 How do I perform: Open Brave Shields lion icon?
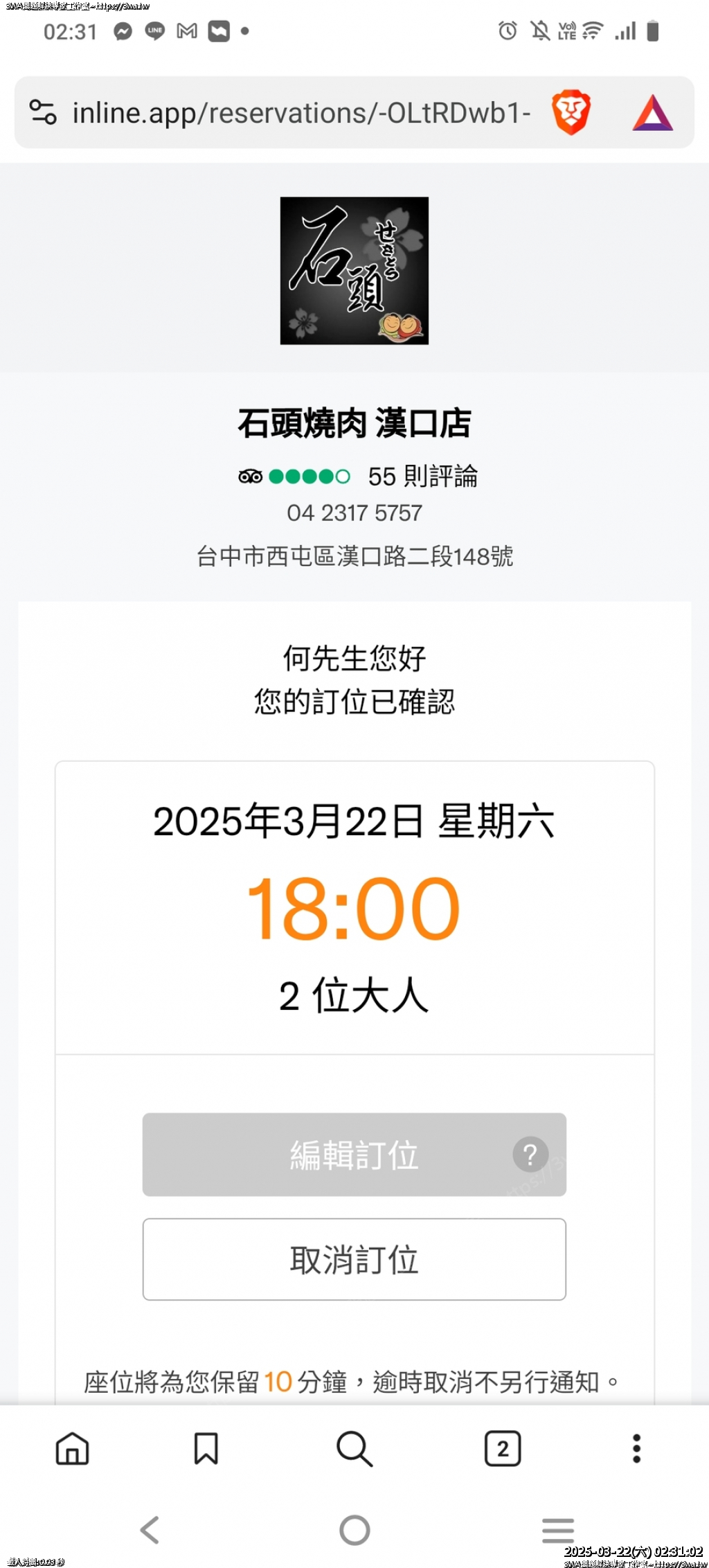571,113
